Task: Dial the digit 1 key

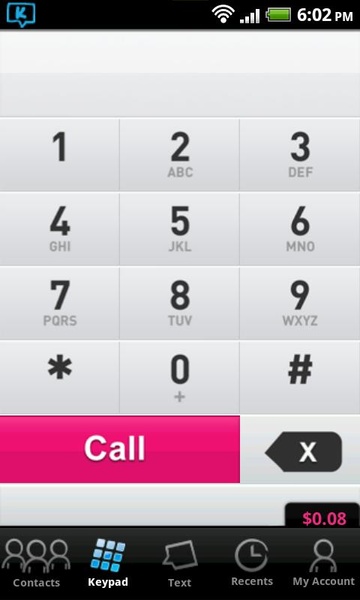Action: [x=59, y=155]
